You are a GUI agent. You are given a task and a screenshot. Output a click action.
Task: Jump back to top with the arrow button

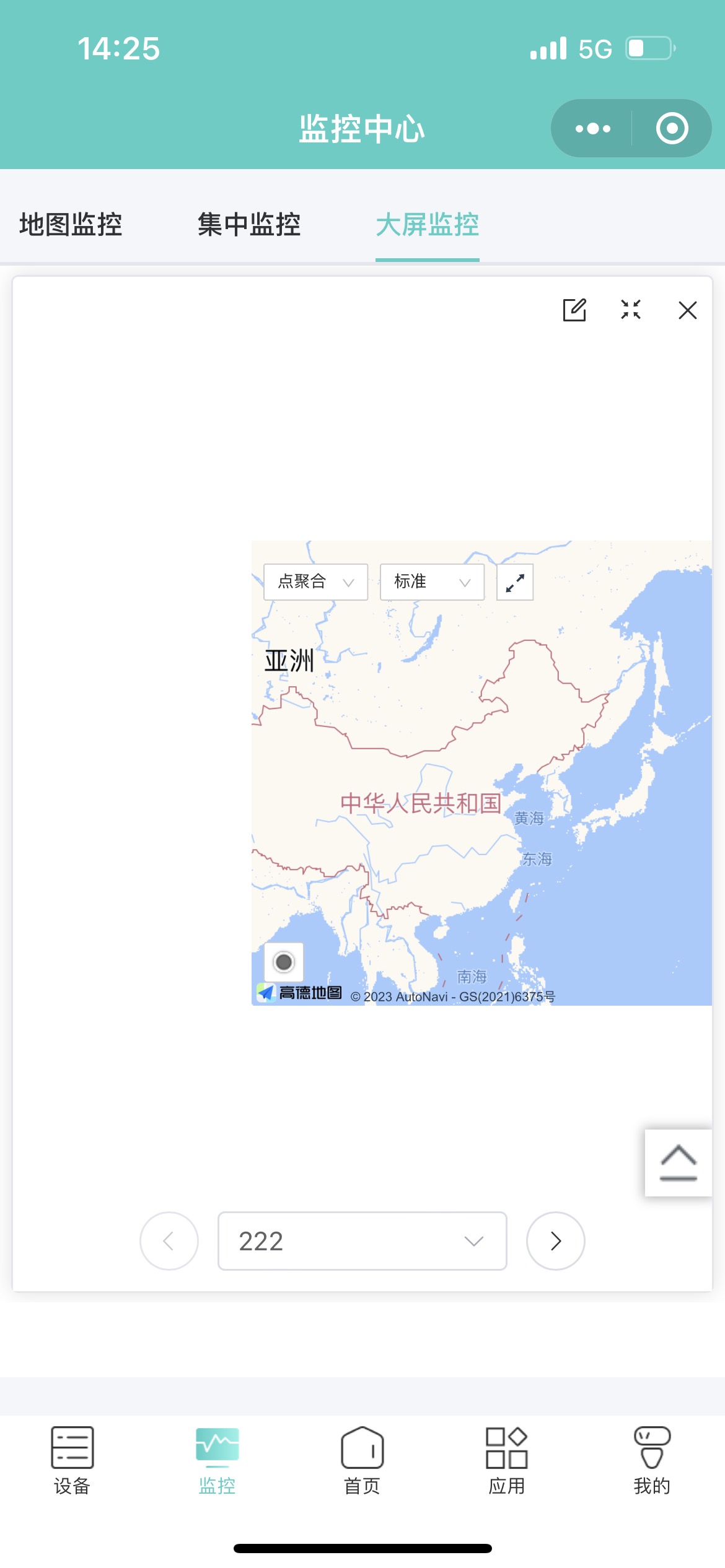click(x=678, y=1162)
